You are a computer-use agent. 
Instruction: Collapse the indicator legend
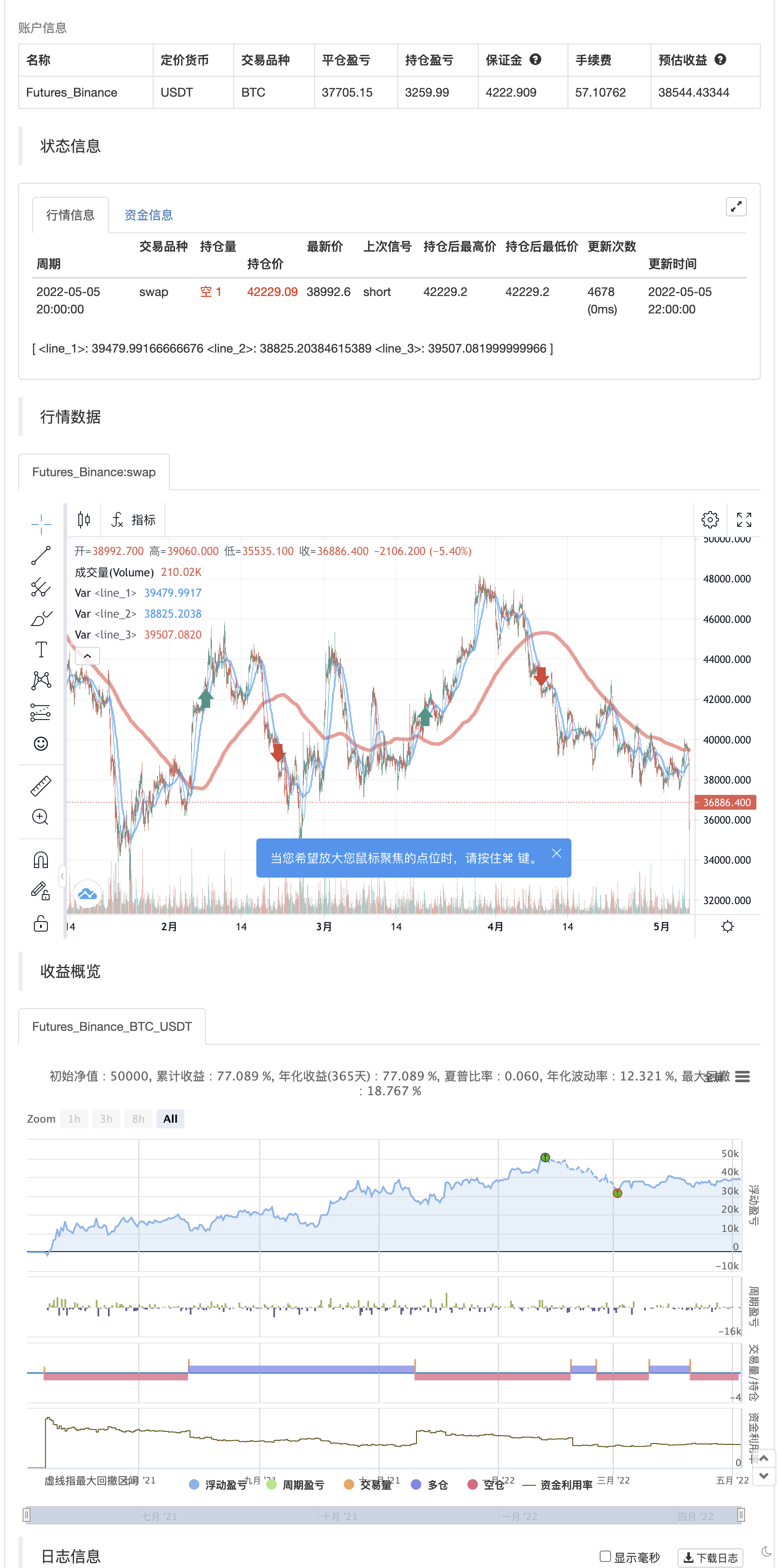click(x=87, y=656)
